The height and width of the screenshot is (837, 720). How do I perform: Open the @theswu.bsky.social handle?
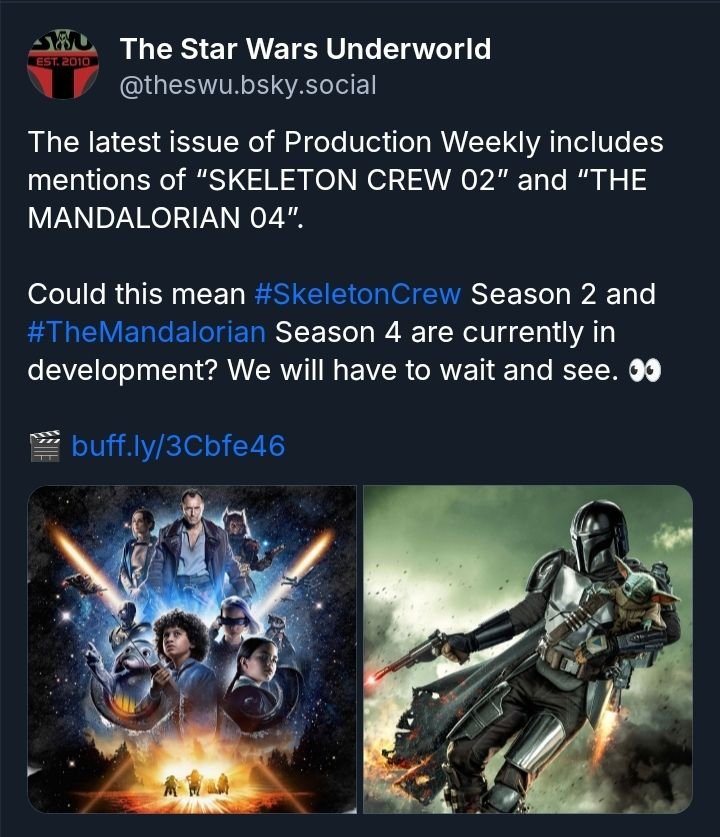(x=247, y=85)
